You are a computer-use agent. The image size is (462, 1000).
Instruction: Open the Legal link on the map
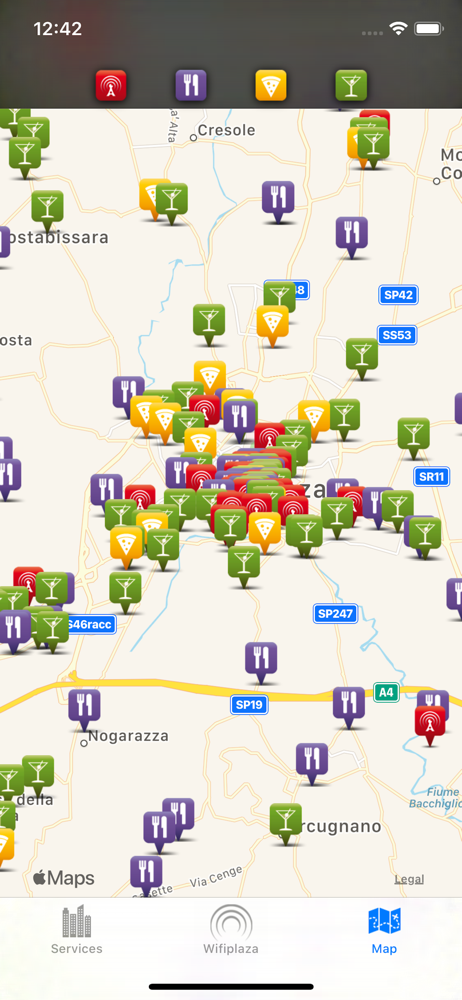[x=409, y=879]
